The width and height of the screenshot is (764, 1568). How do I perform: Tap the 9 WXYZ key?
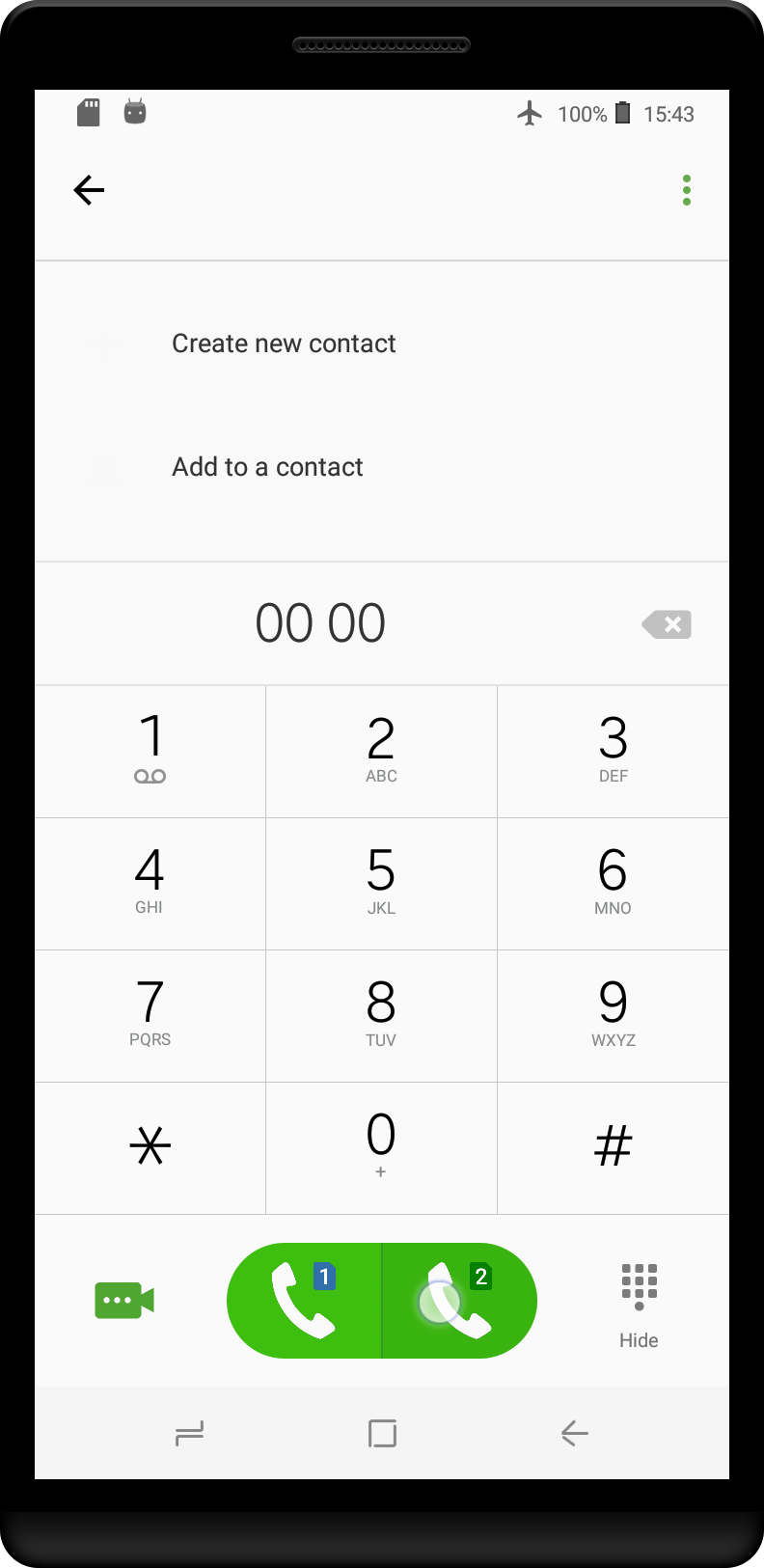614,1016
